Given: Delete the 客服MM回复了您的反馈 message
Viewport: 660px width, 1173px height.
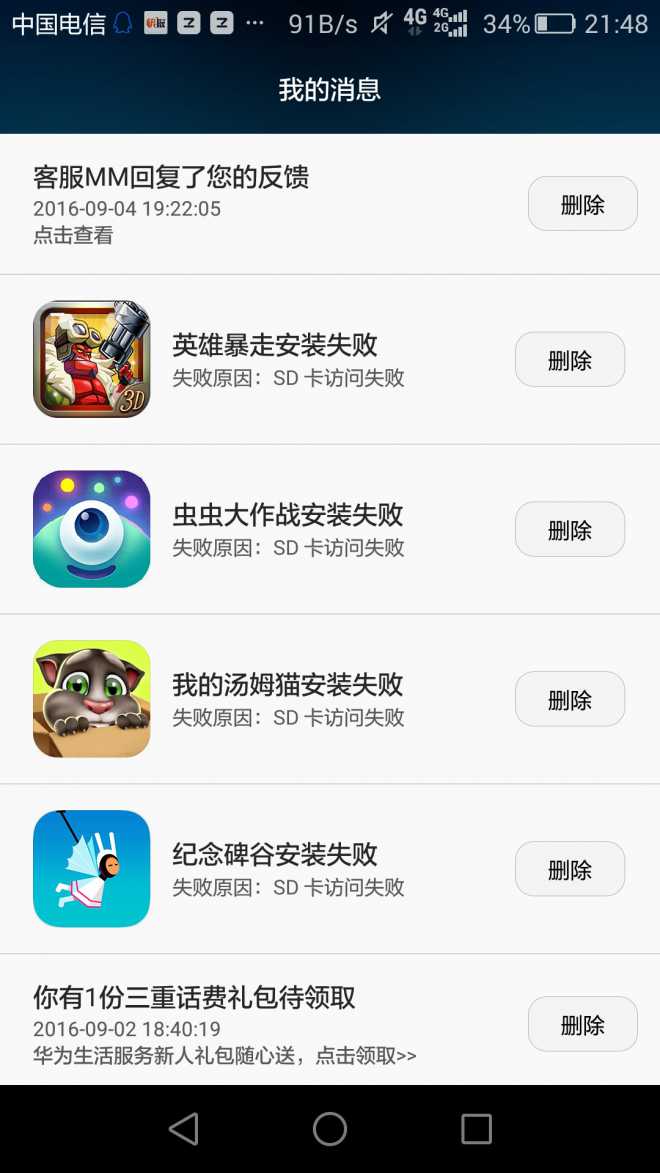Looking at the screenshot, I should pos(582,204).
